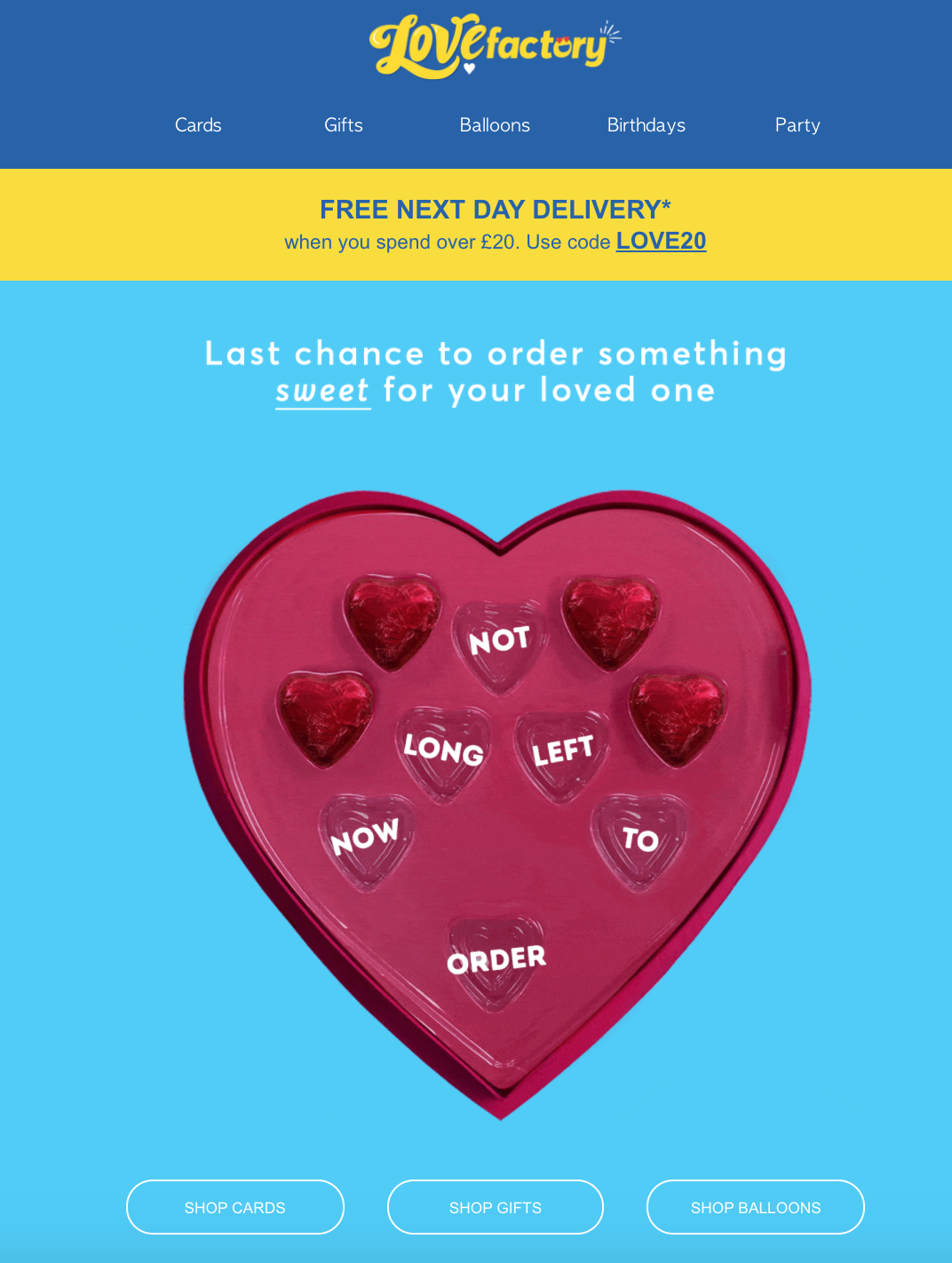Select the Shop Balloons button
Image resolution: width=952 pixels, height=1263 pixels.
click(x=756, y=1207)
